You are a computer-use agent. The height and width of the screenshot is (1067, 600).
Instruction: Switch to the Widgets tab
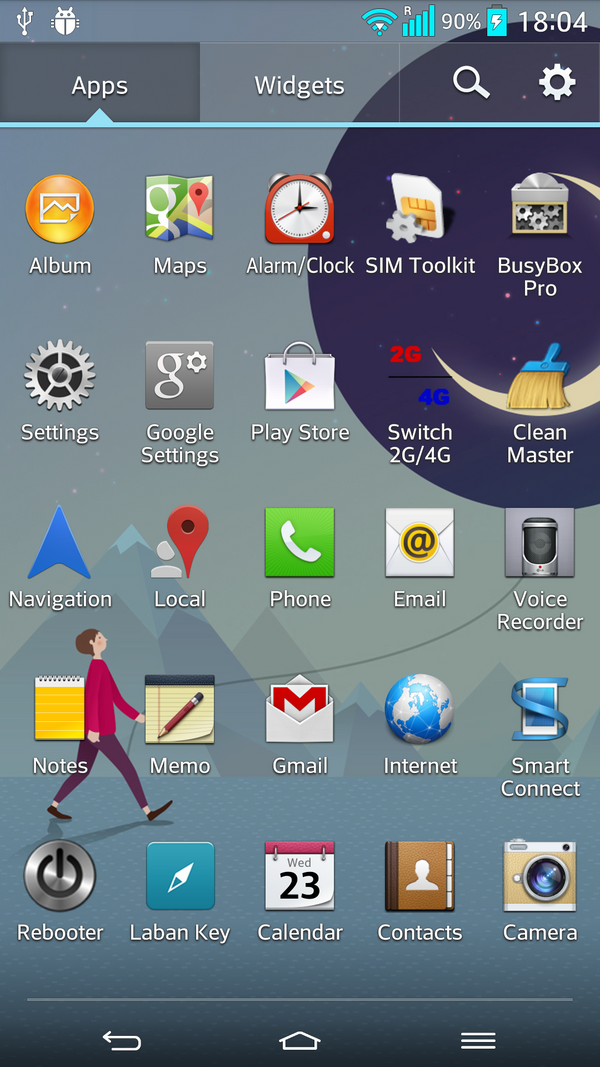pos(299,85)
